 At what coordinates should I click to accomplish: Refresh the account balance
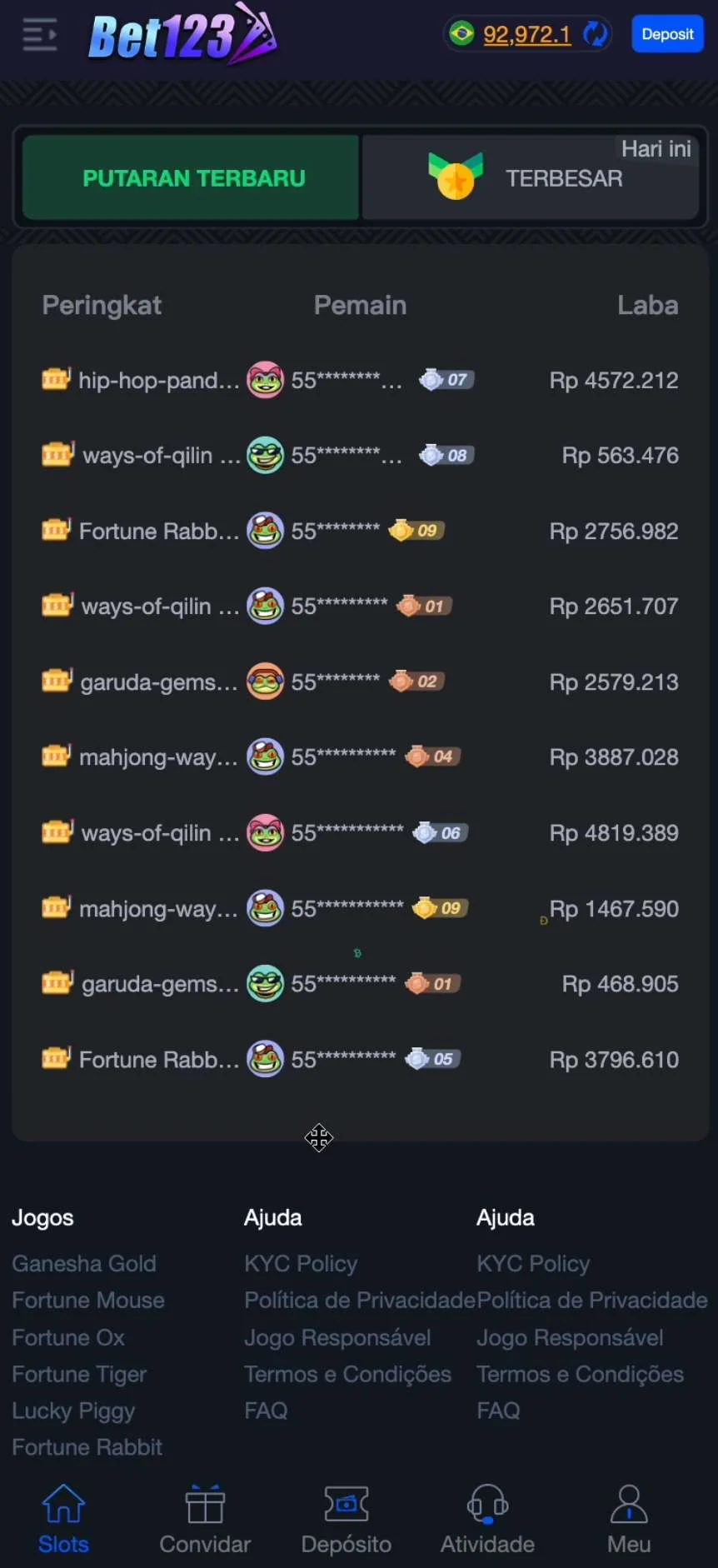[596, 34]
